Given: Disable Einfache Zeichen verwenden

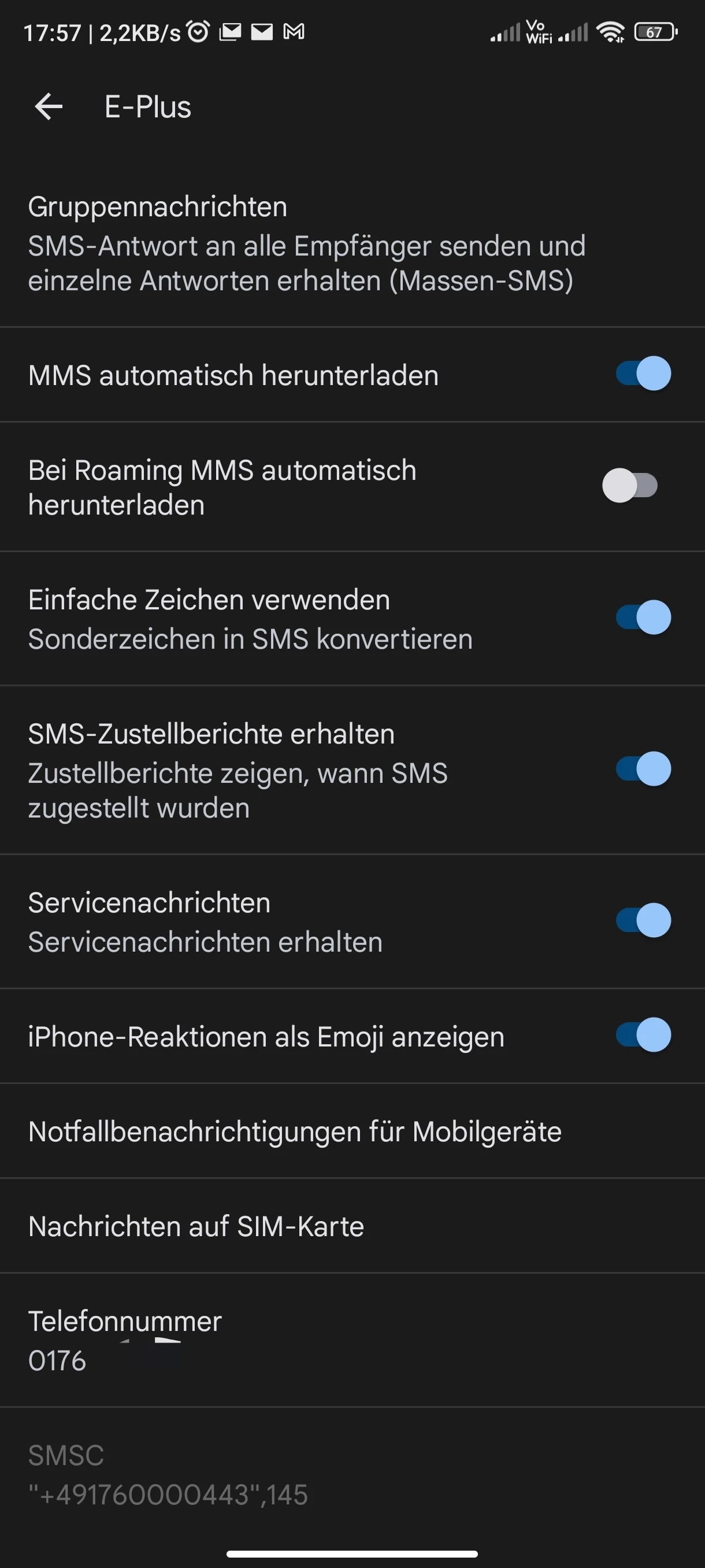Looking at the screenshot, I should (643, 617).
